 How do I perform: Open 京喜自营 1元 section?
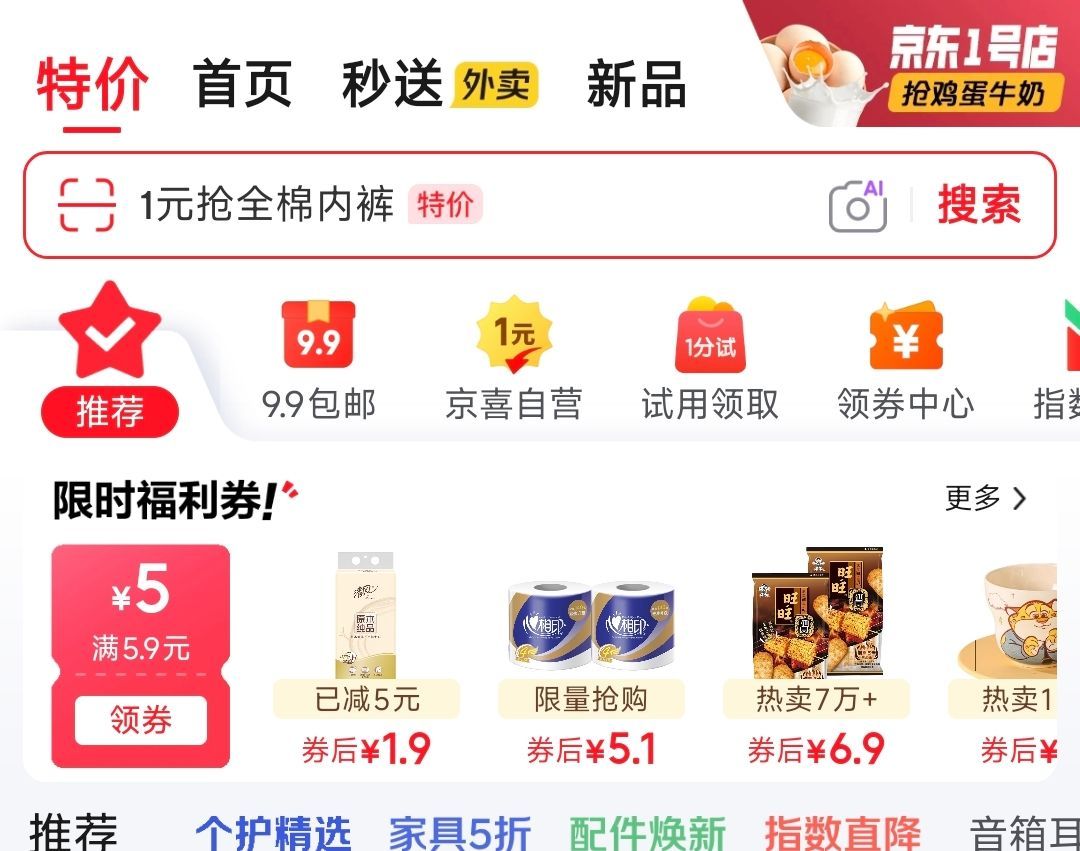tap(514, 360)
